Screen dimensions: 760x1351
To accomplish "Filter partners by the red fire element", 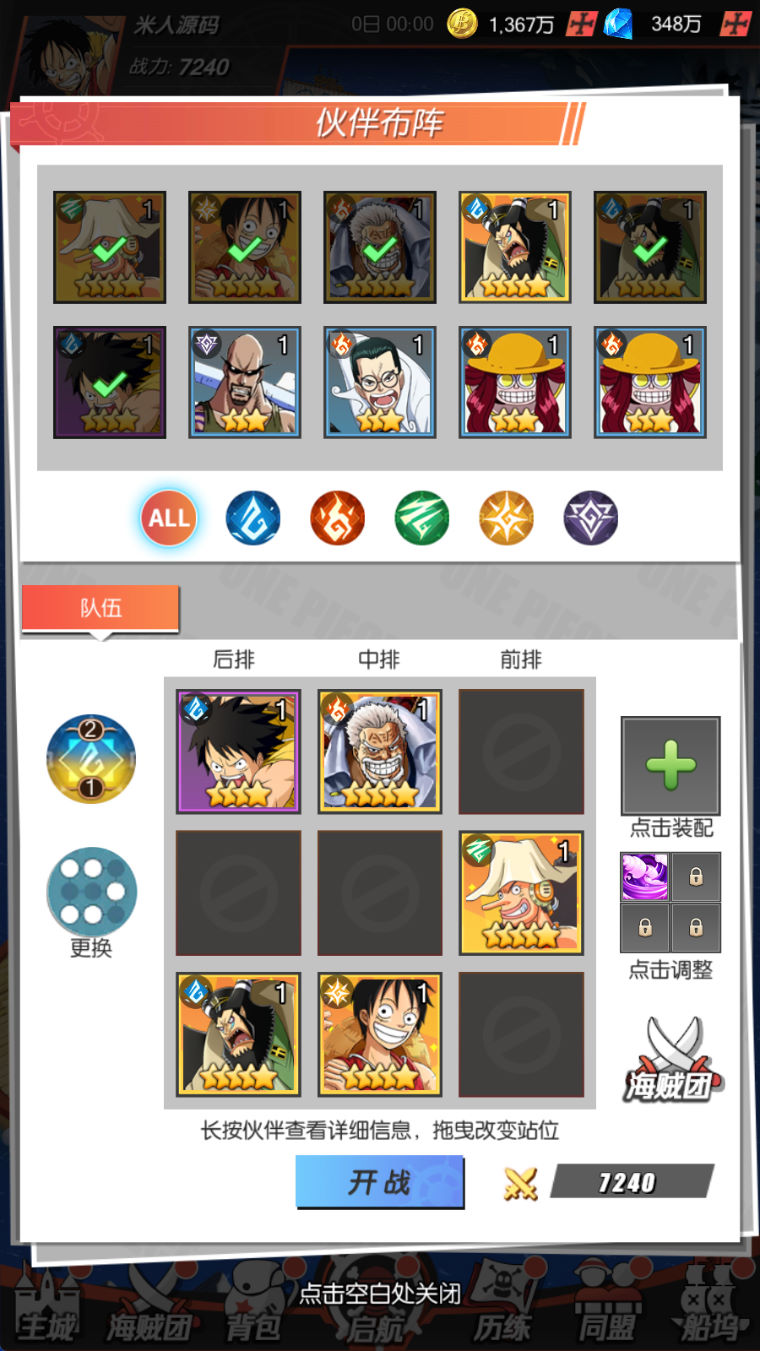I will coord(337,518).
